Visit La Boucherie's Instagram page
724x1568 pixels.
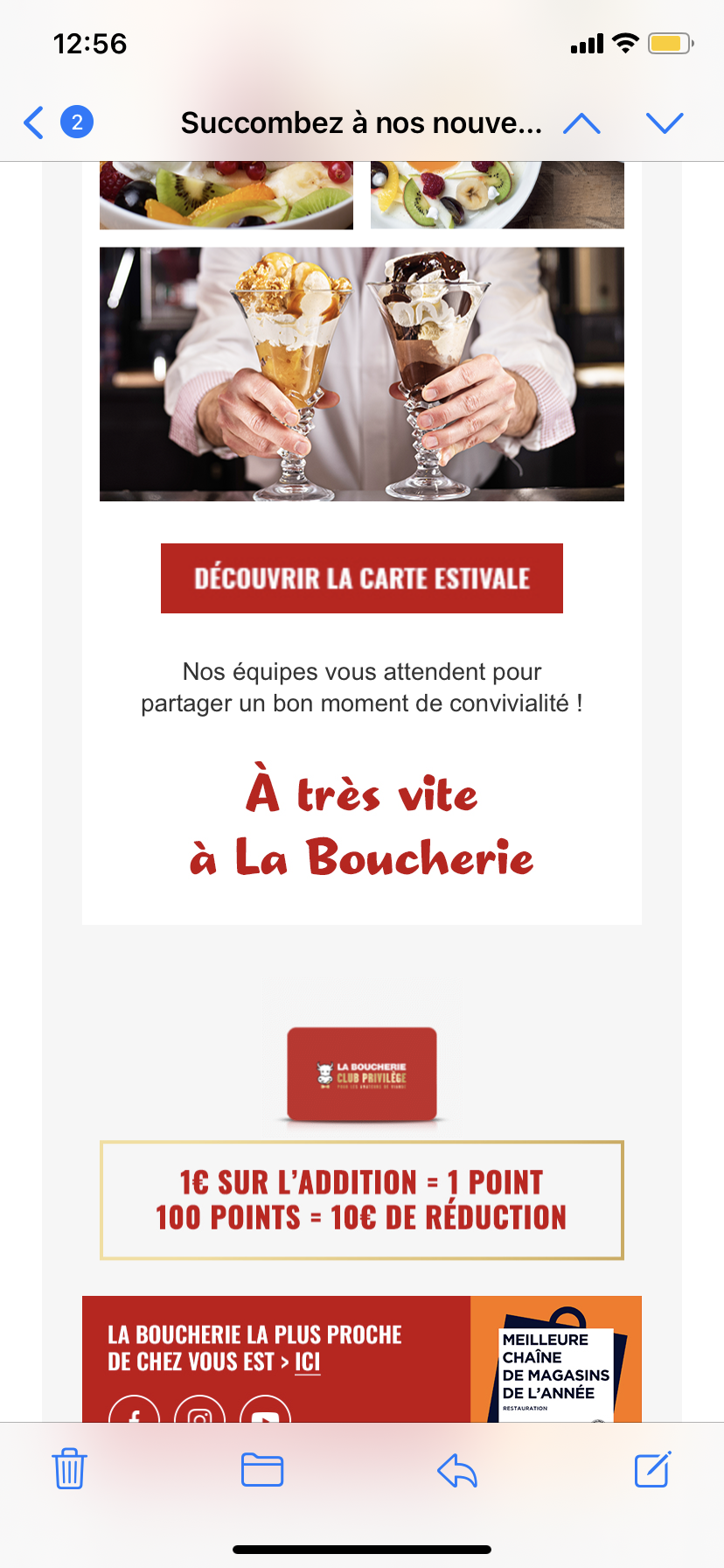pyautogui.click(x=200, y=1410)
